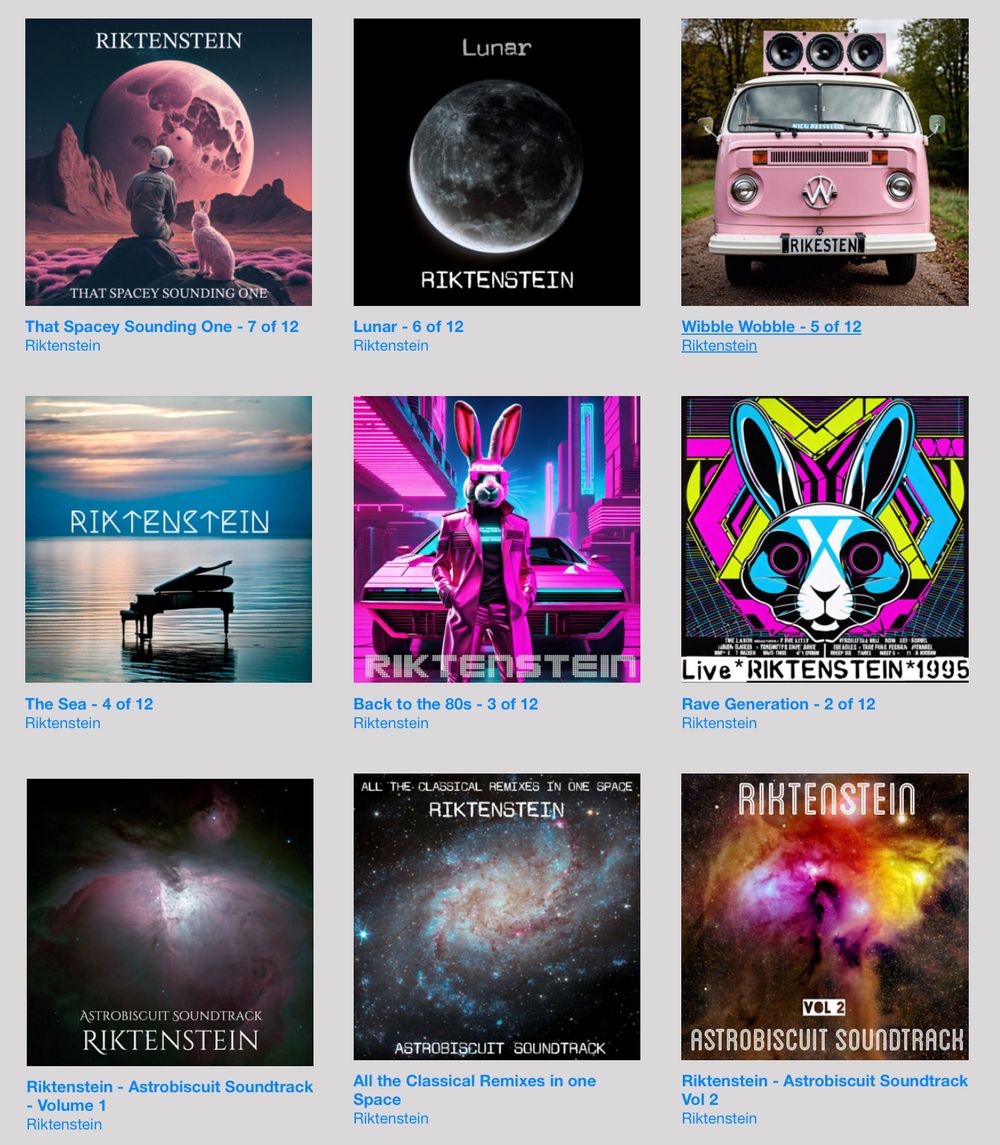The width and height of the screenshot is (1000, 1145).
Task: Open Back to the 80s album cover
Action: [496, 539]
